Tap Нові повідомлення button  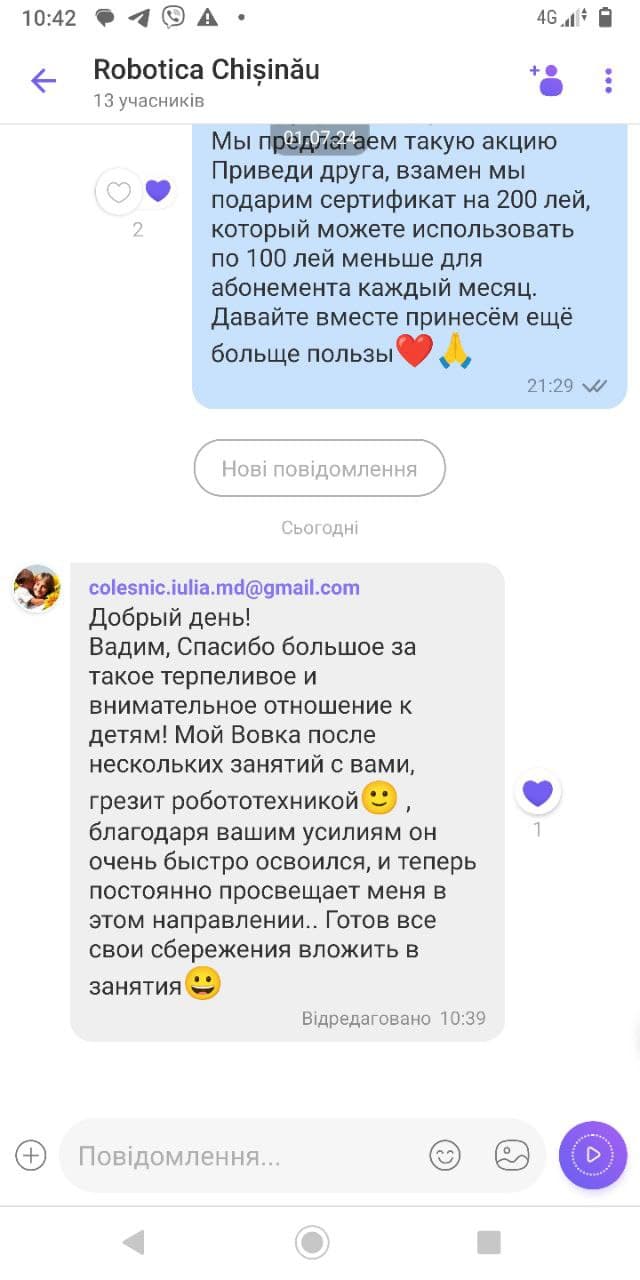coord(319,468)
